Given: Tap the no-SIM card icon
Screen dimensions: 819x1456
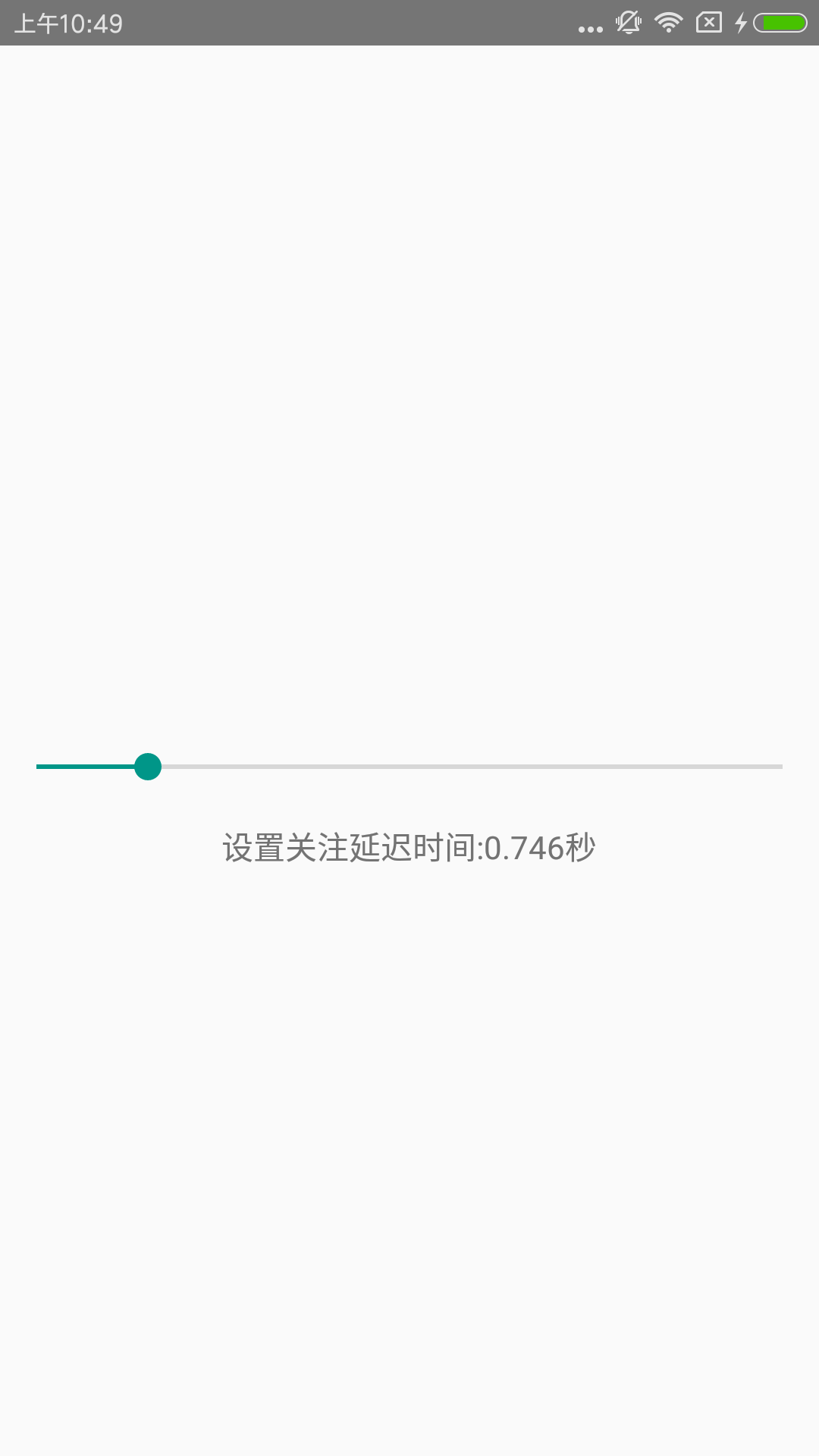Looking at the screenshot, I should (709, 24).
